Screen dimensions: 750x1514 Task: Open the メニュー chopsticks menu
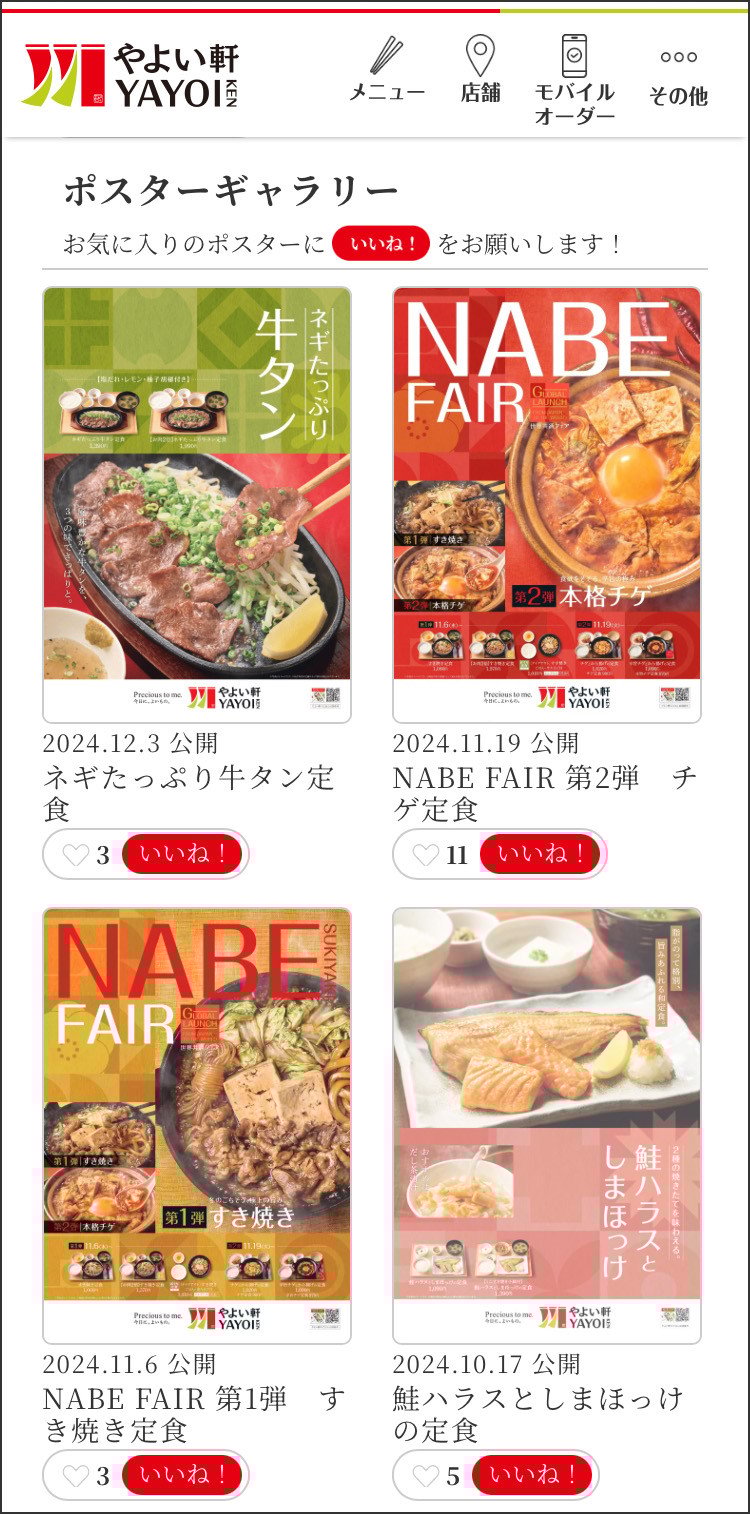tap(387, 70)
